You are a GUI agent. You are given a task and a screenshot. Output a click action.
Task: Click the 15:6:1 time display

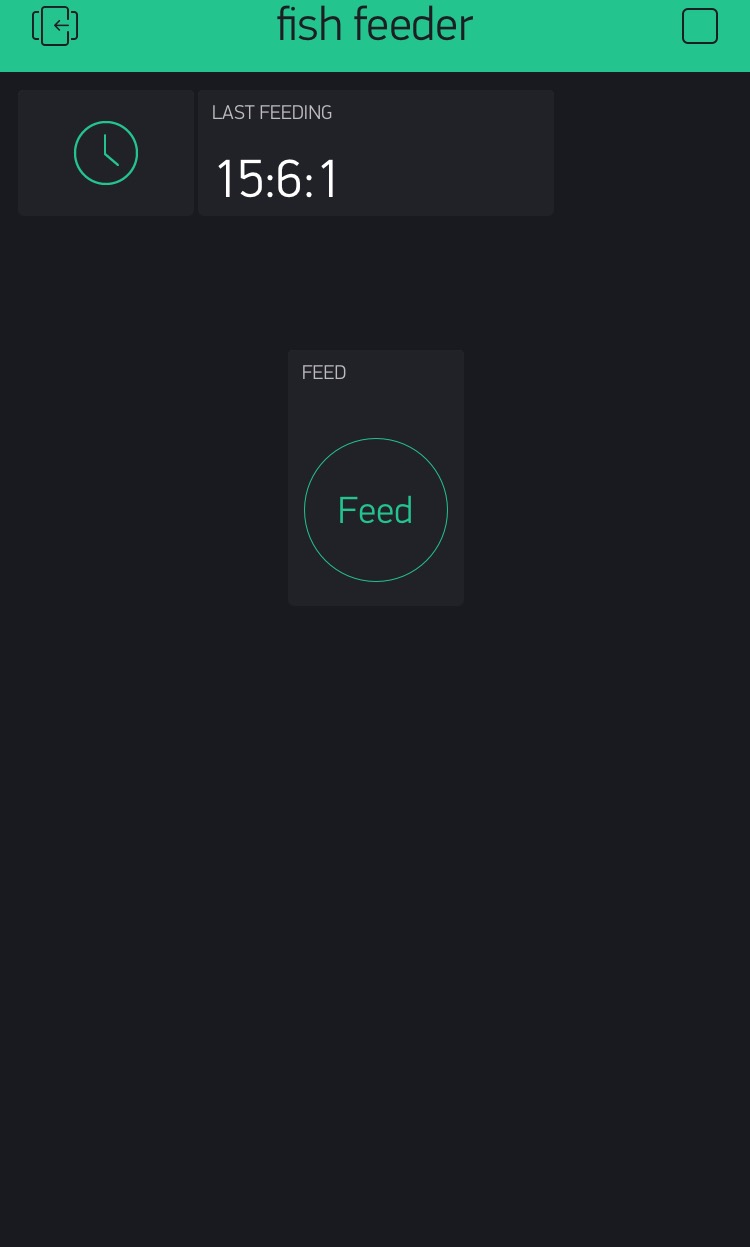[x=277, y=178]
